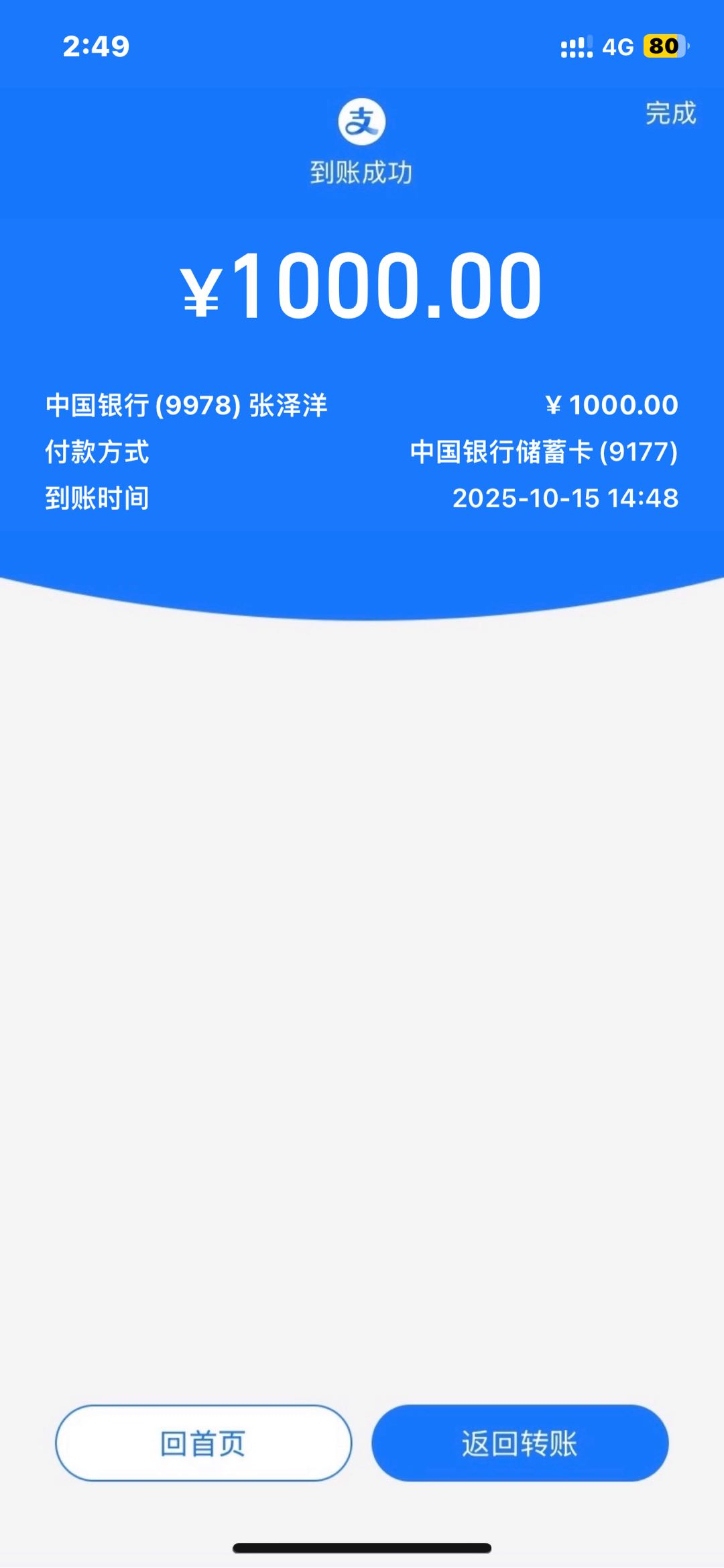Click the 到账成功 success status
This screenshot has height=1568, width=724.
click(x=362, y=172)
